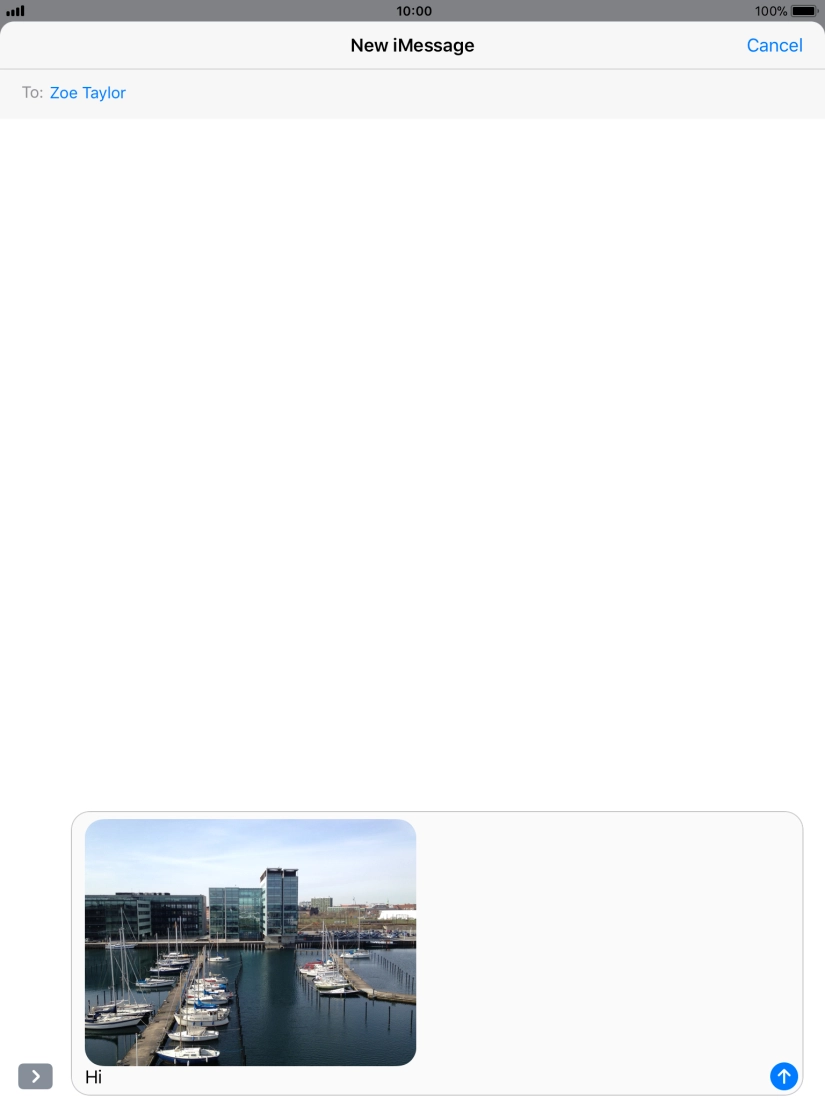The image size is (825, 1100).
Task: Tap Cancel to discard the new message
Action: (774, 45)
